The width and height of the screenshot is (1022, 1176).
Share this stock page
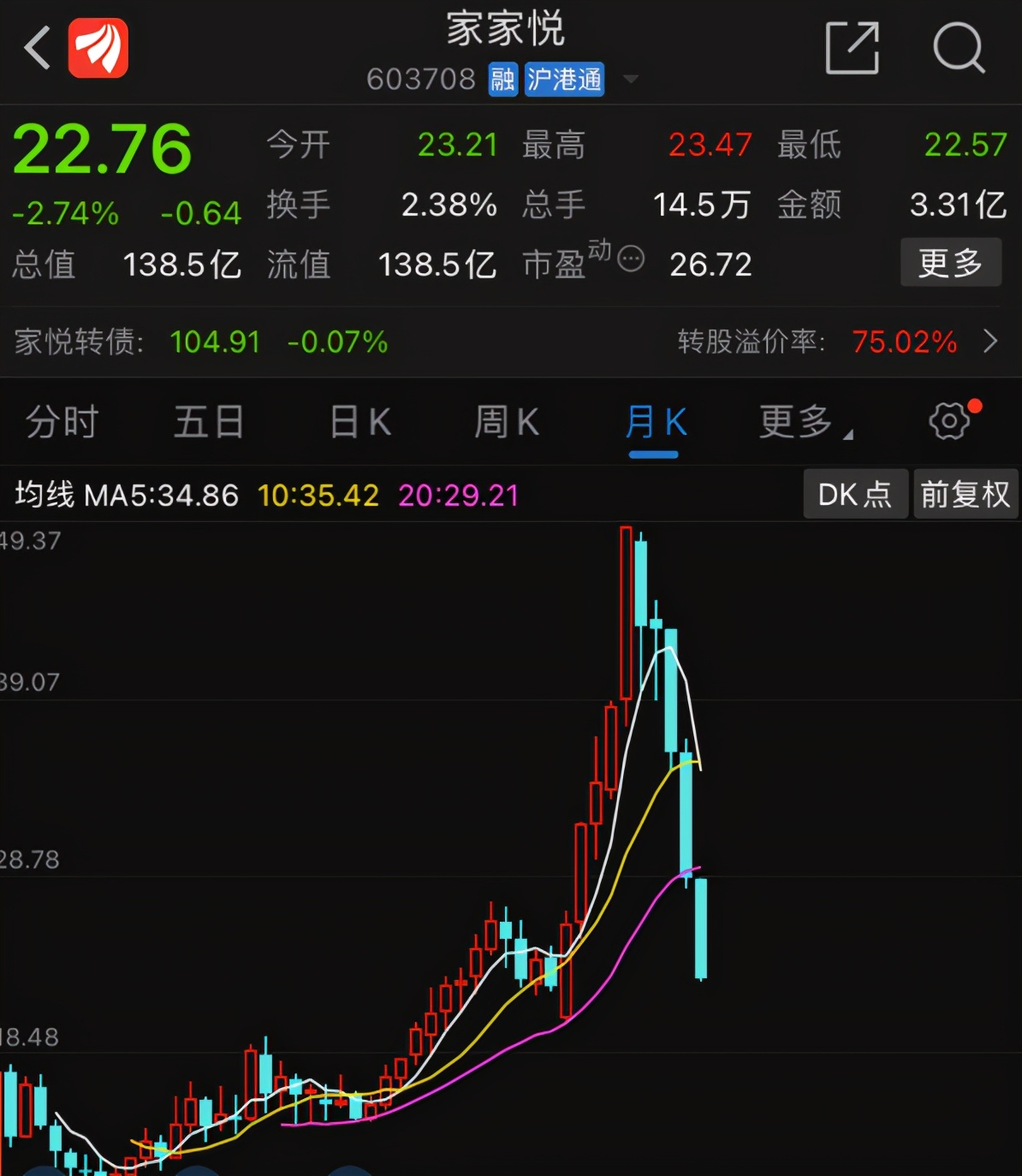tap(852, 48)
